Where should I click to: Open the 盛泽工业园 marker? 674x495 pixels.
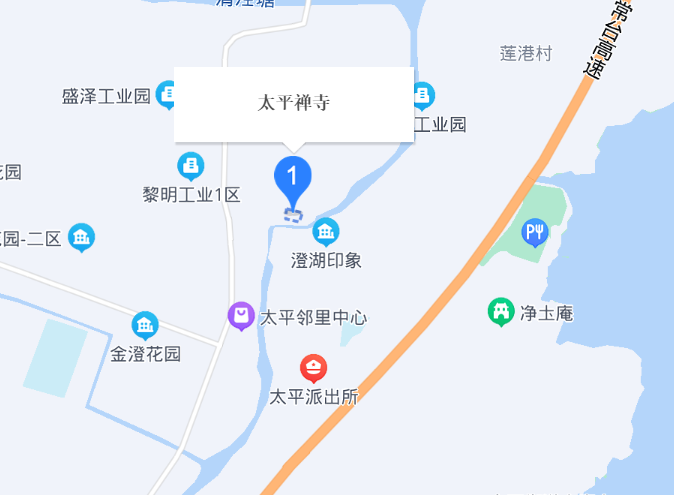point(170,96)
